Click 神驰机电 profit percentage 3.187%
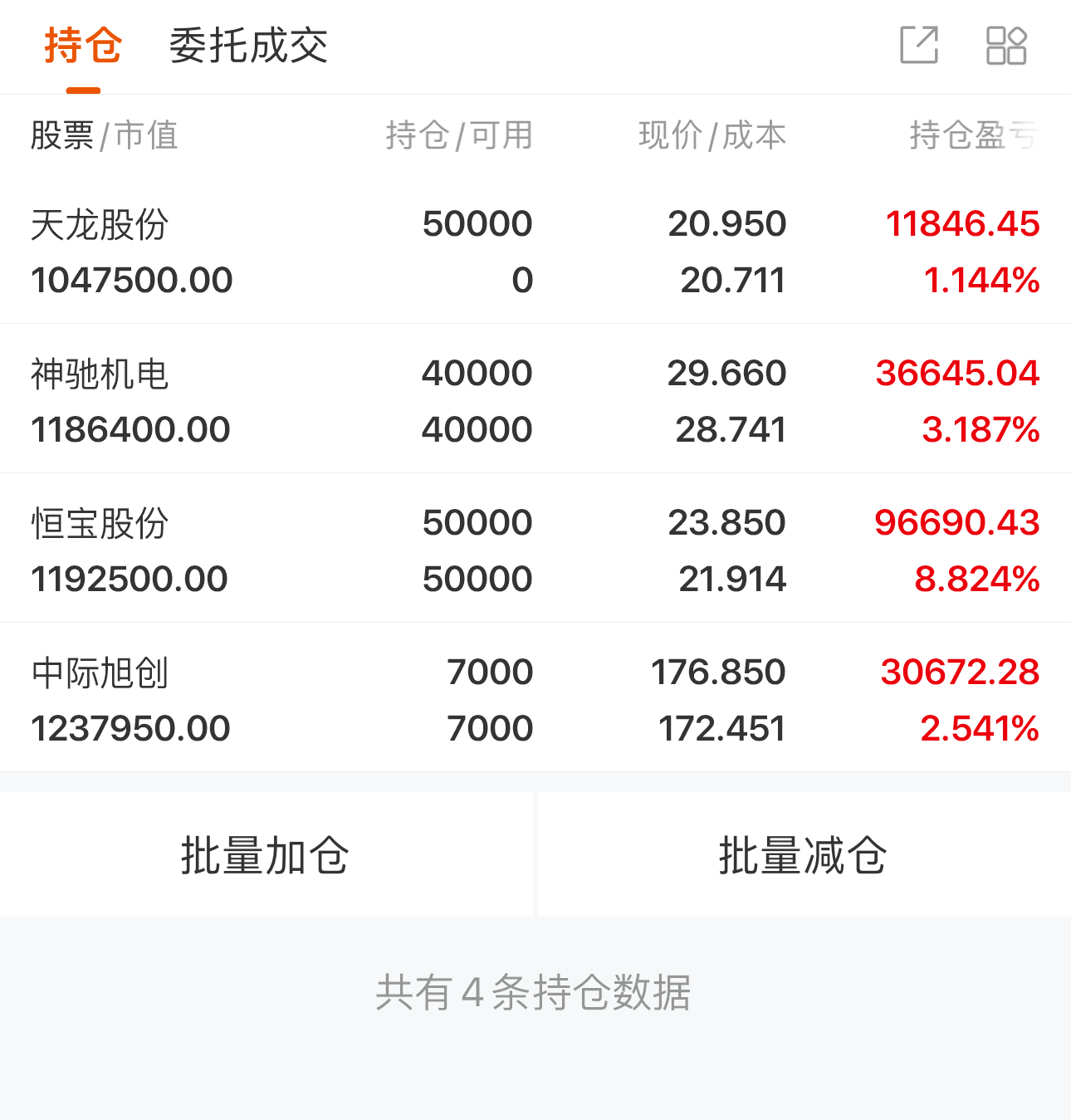The height and width of the screenshot is (1120, 1071). tap(980, 429)
